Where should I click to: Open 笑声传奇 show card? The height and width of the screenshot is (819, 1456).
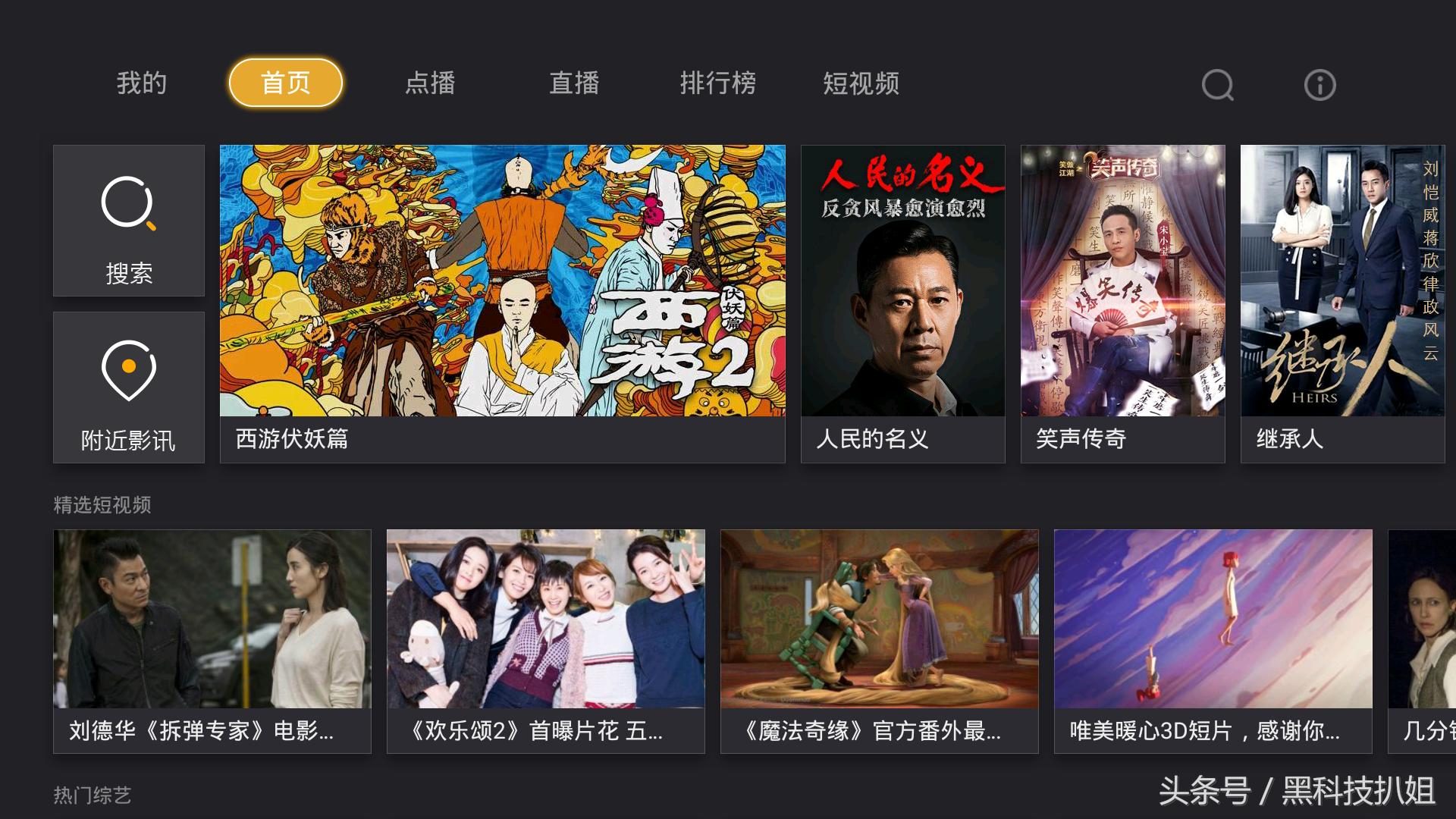click(x=1122, y=303)
